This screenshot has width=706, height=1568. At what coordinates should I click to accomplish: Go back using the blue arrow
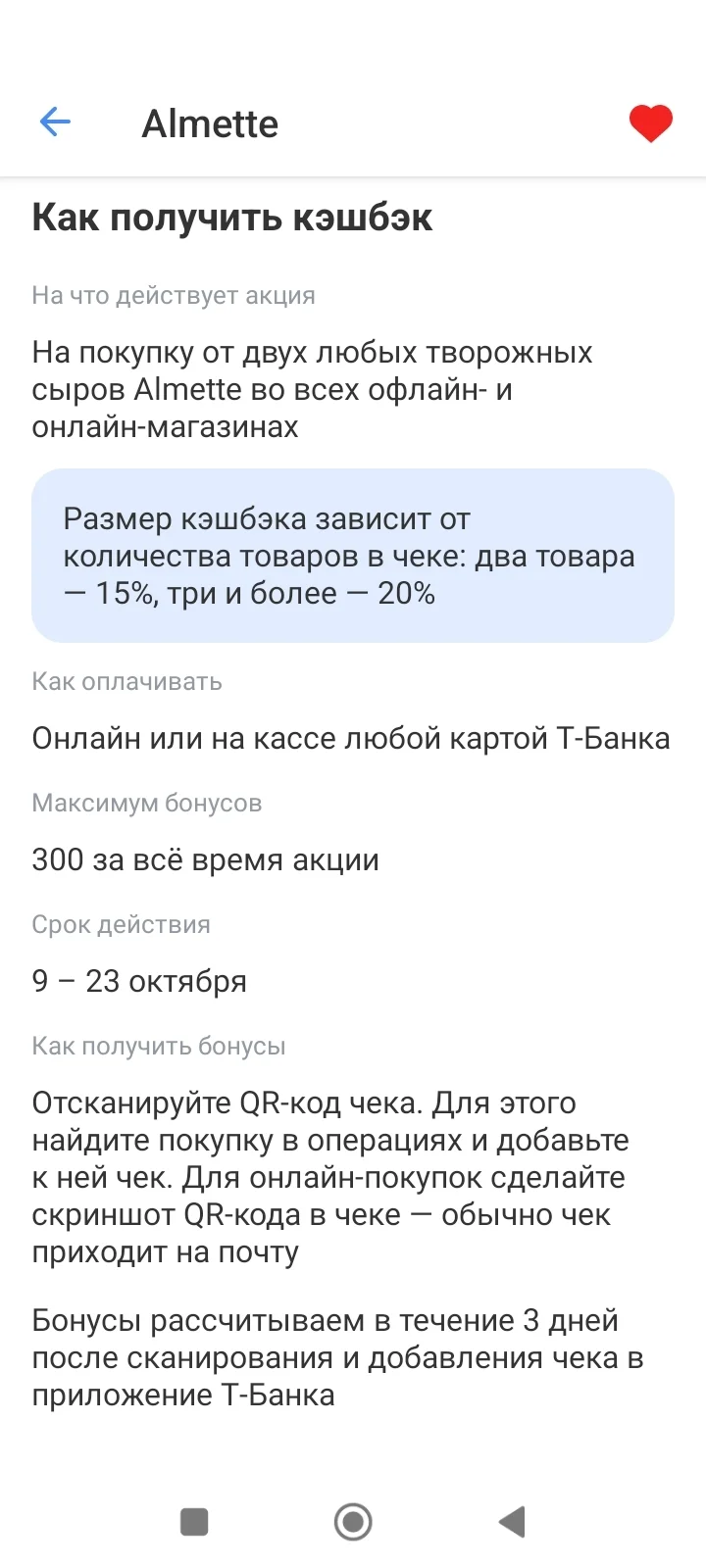click(x=55, y=122)
